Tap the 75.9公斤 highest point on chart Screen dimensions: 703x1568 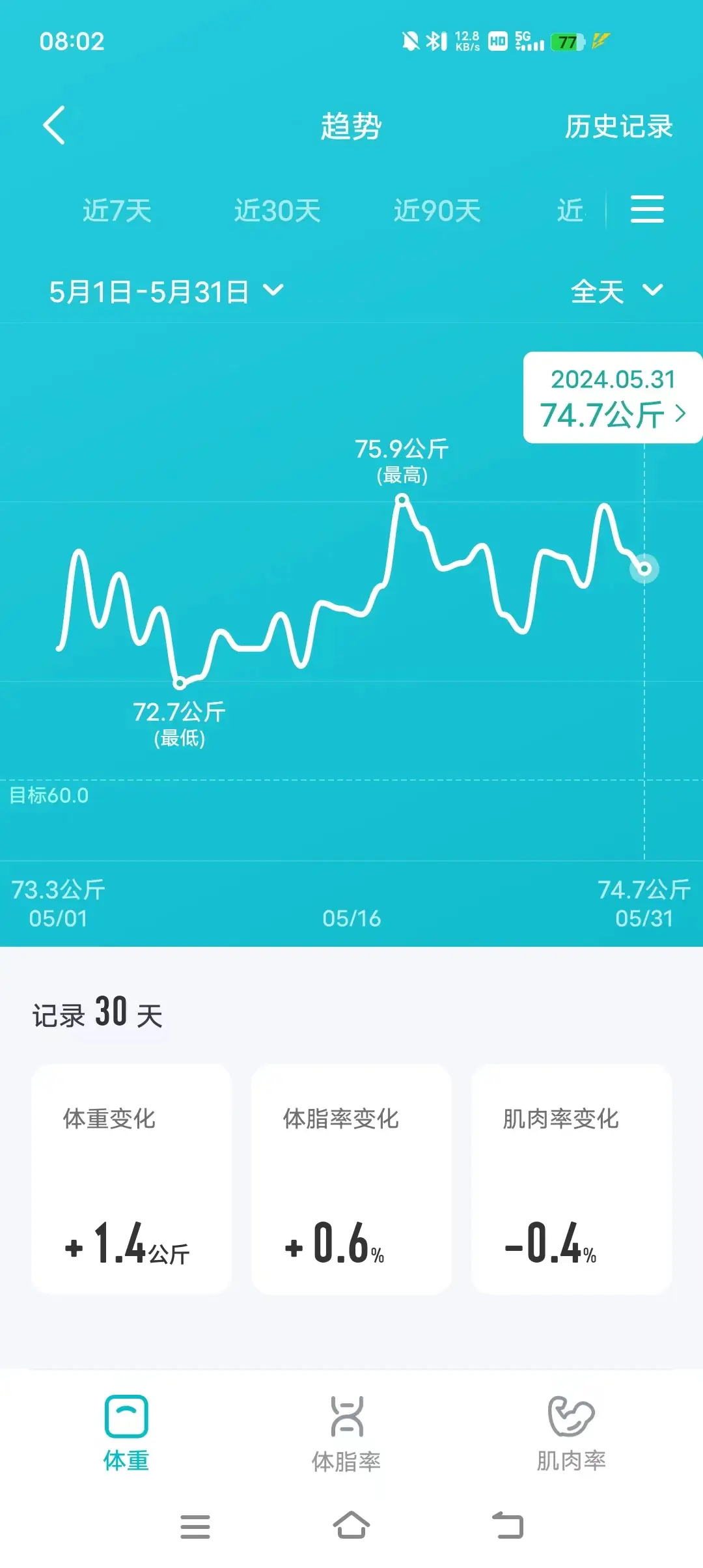click(402, 500)
